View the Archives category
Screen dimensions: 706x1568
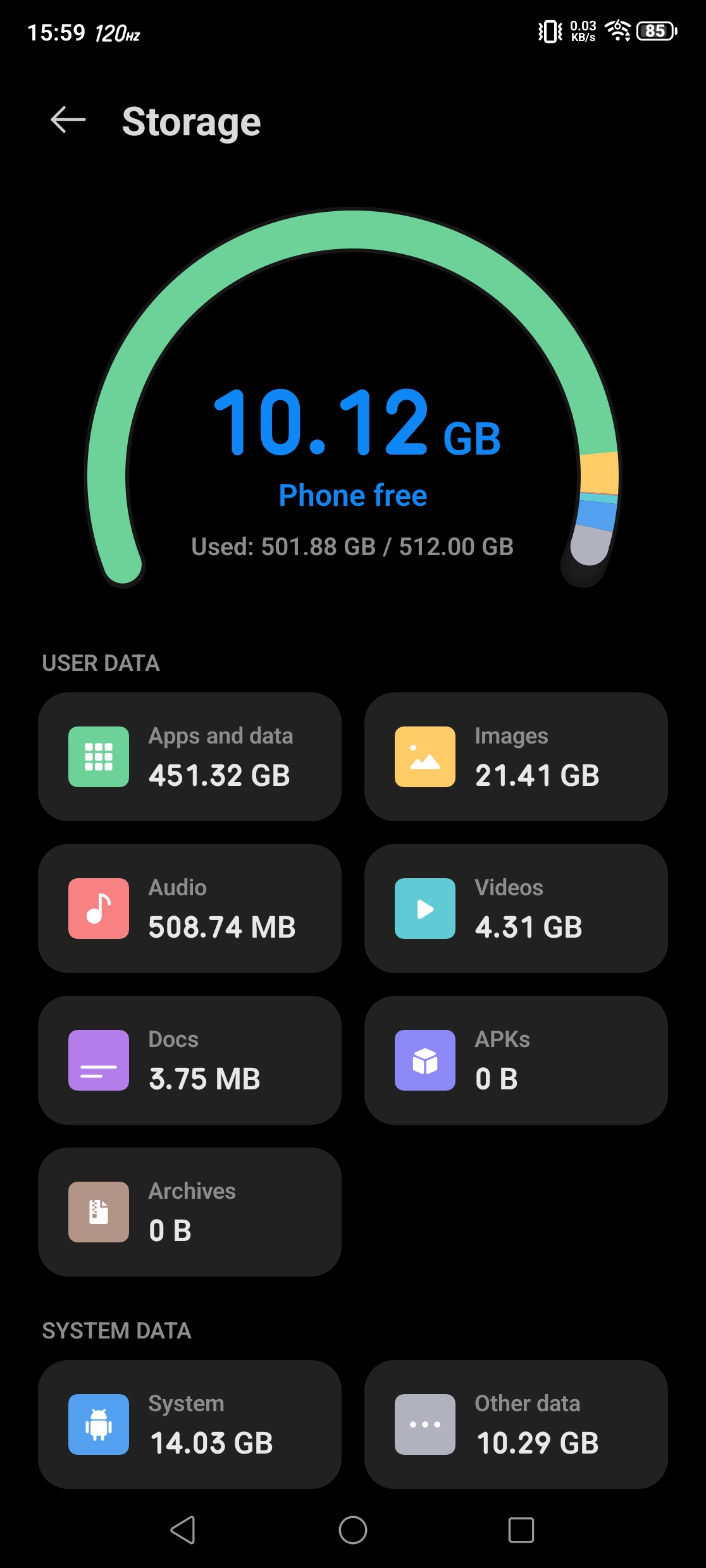[x=190, y=1212]
